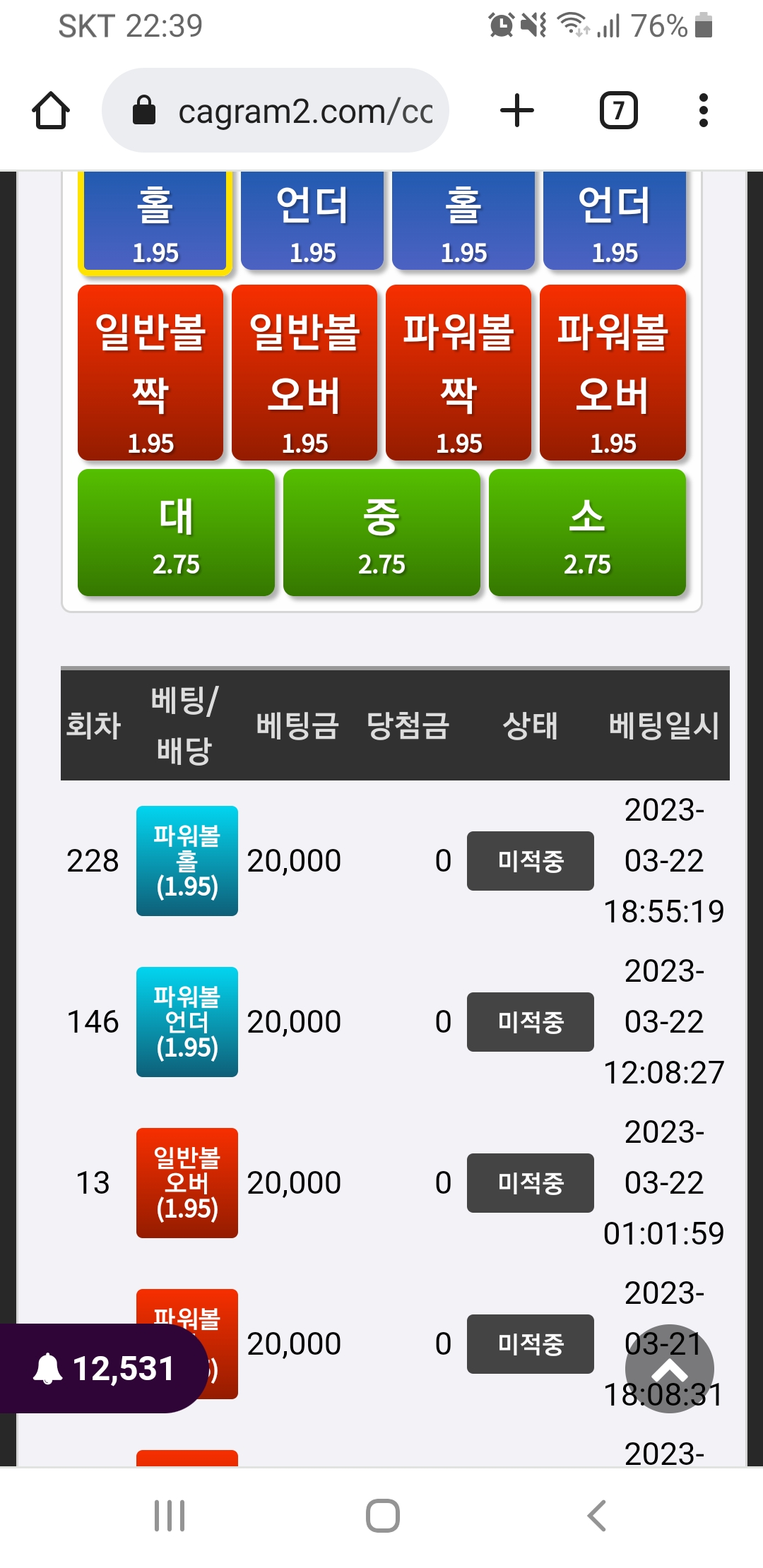
Task: Pick 파워볼 짝 at 1.95
Action: (459, 373)
